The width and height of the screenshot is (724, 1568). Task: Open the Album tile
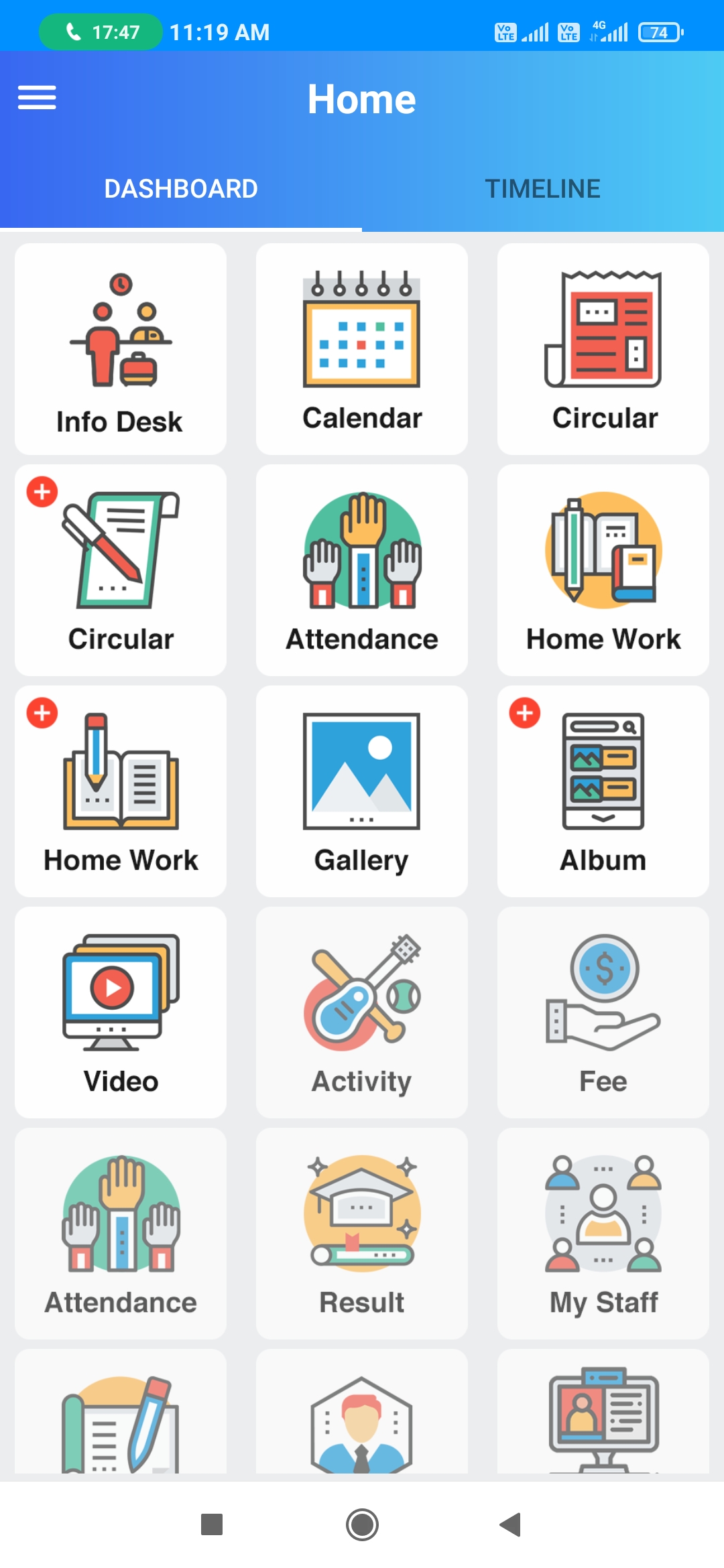pyautogui.click(x=603, y=791)
